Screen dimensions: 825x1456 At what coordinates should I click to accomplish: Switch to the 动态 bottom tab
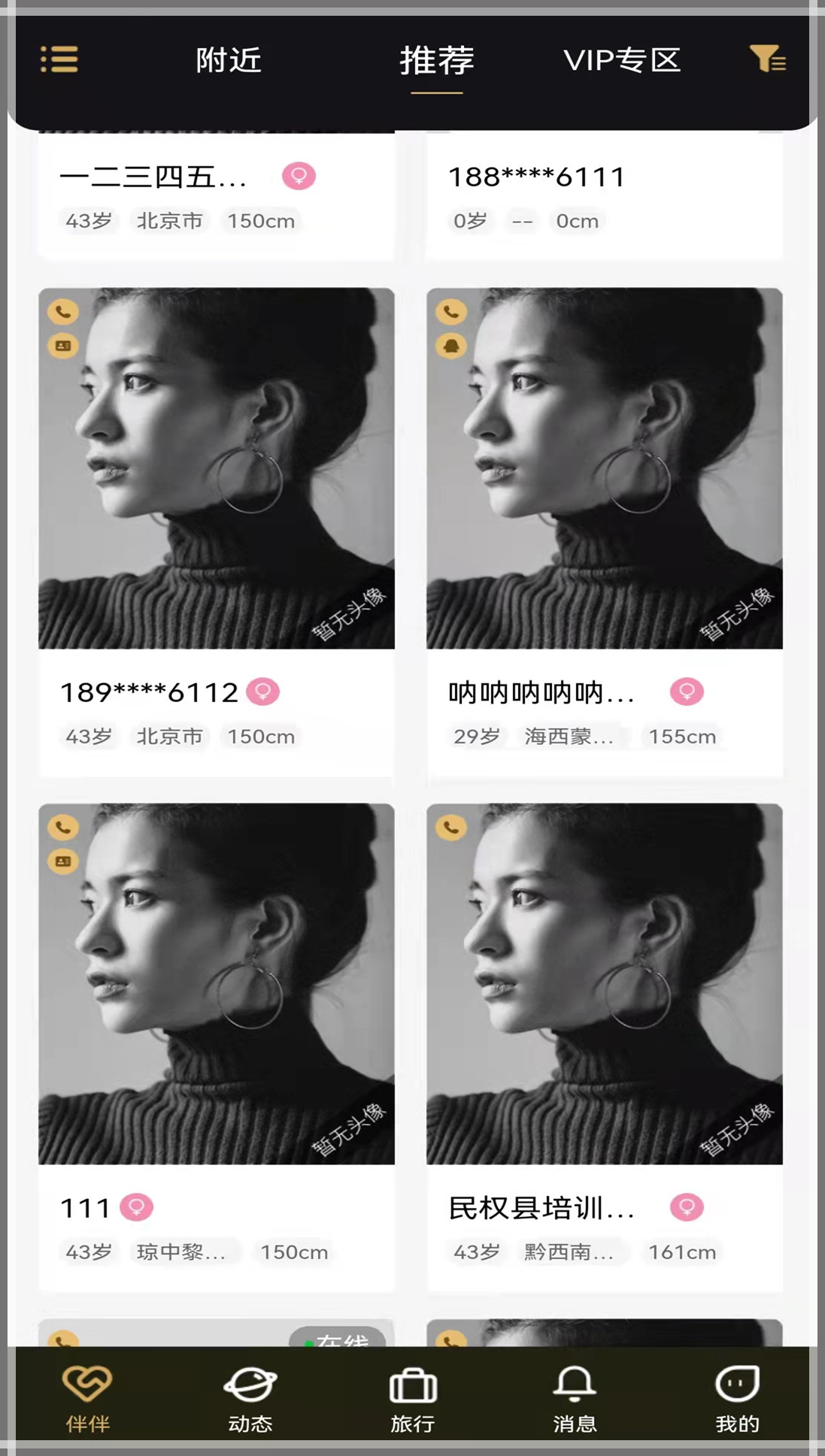(x=250, y=1399)
